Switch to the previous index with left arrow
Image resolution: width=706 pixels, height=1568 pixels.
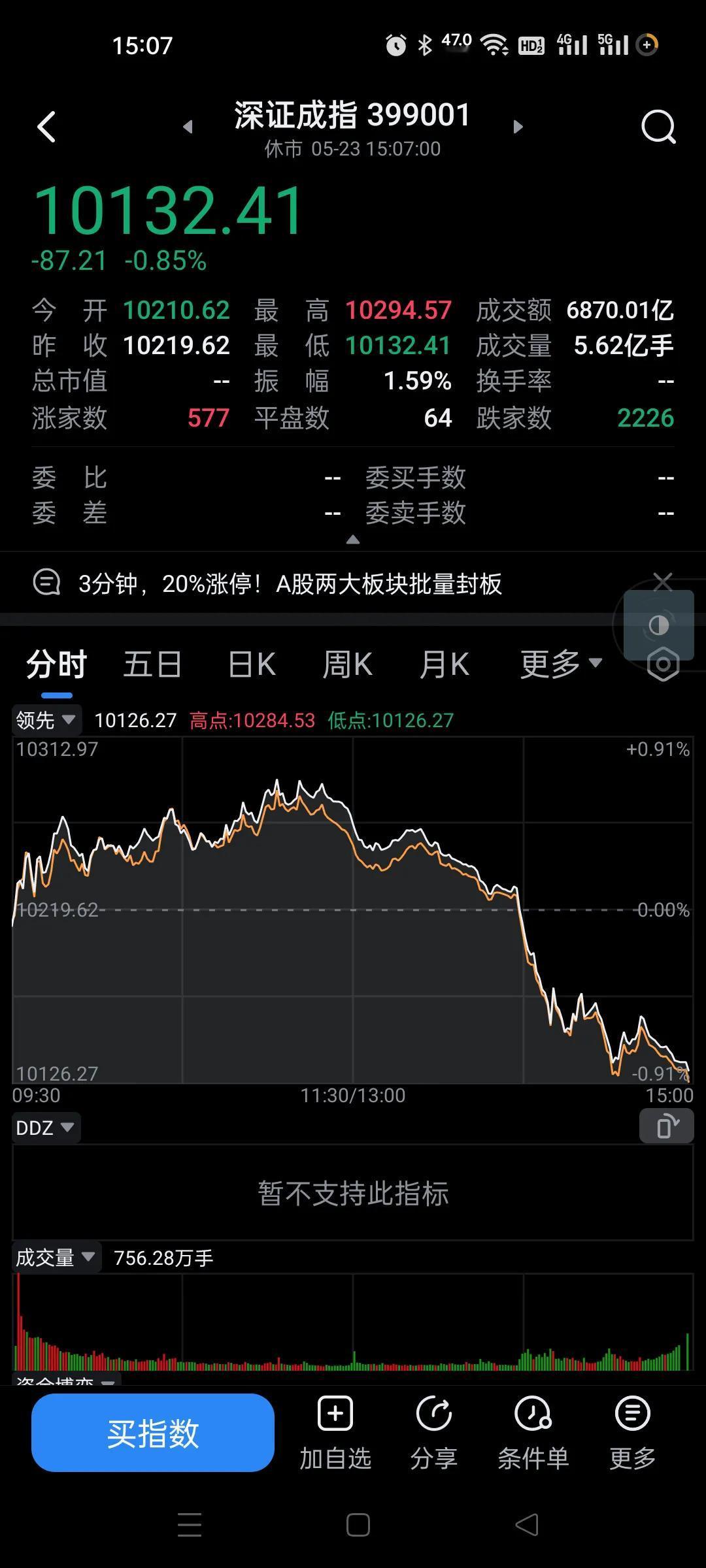tap(188, 127)
